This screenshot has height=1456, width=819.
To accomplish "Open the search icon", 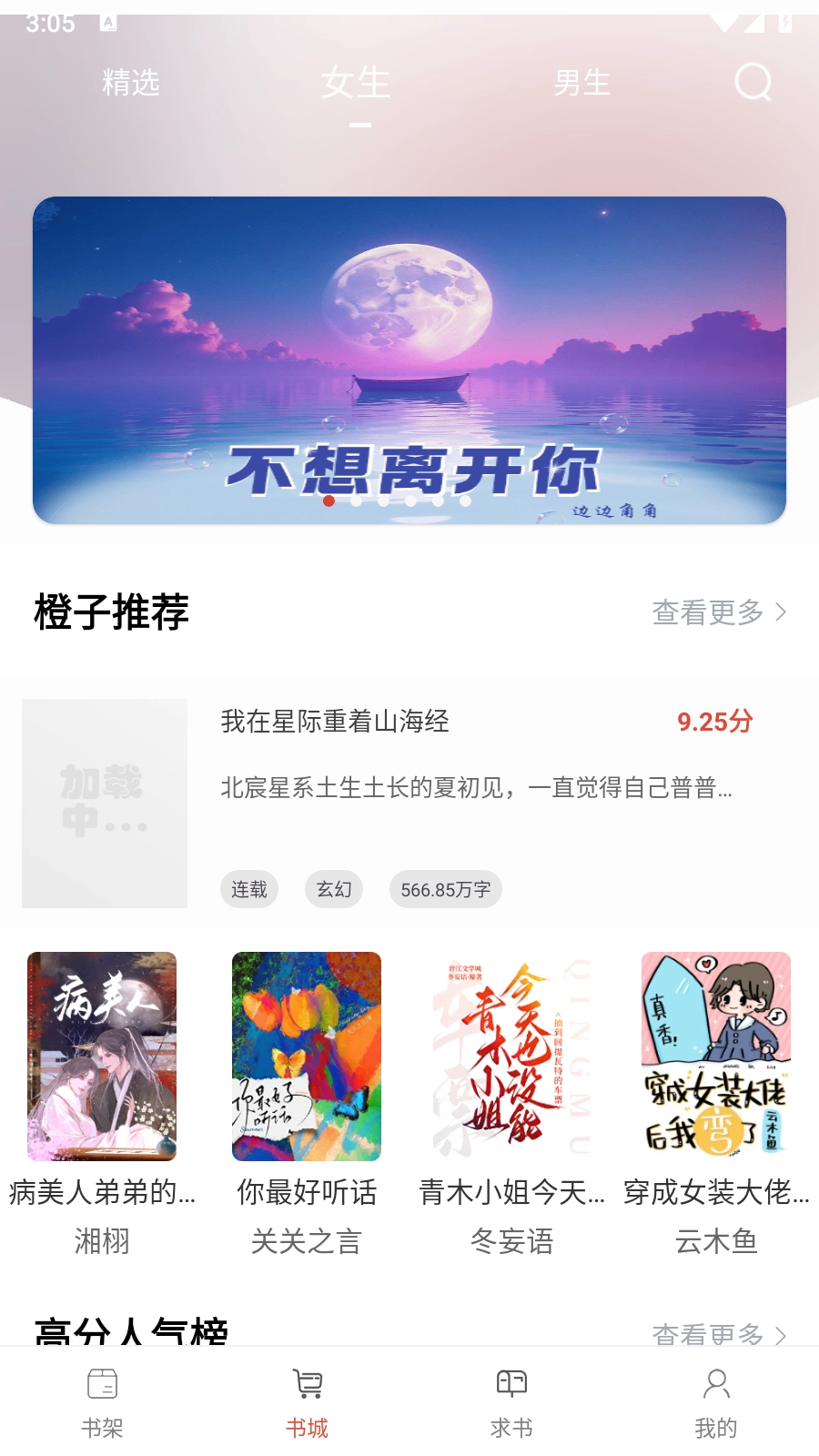I will tap(752, 83).
